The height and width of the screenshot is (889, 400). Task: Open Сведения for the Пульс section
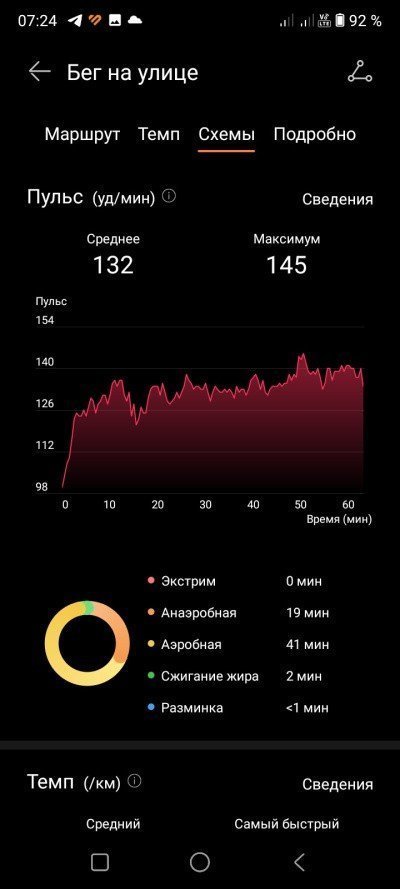coord(337,199)
